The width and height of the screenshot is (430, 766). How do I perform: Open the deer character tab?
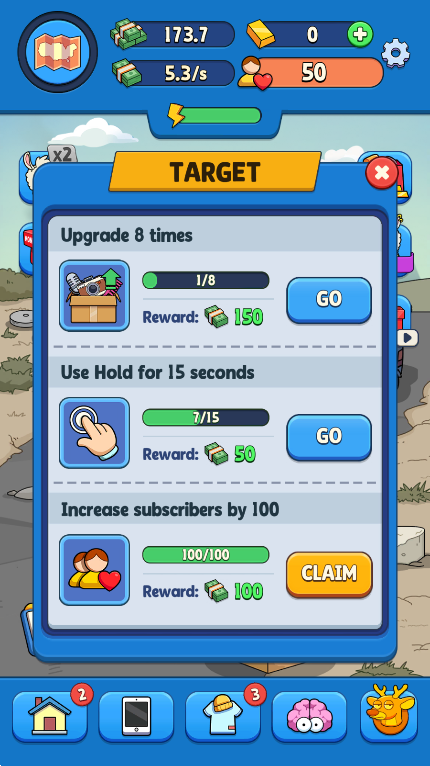click(389, 713)
